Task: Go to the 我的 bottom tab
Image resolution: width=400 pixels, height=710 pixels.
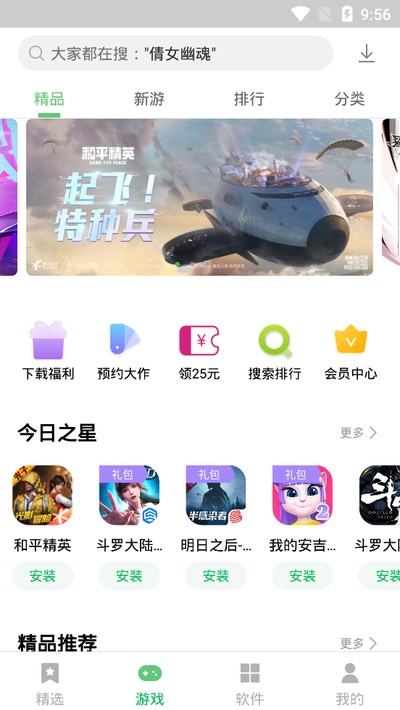Action: point(350,684)
